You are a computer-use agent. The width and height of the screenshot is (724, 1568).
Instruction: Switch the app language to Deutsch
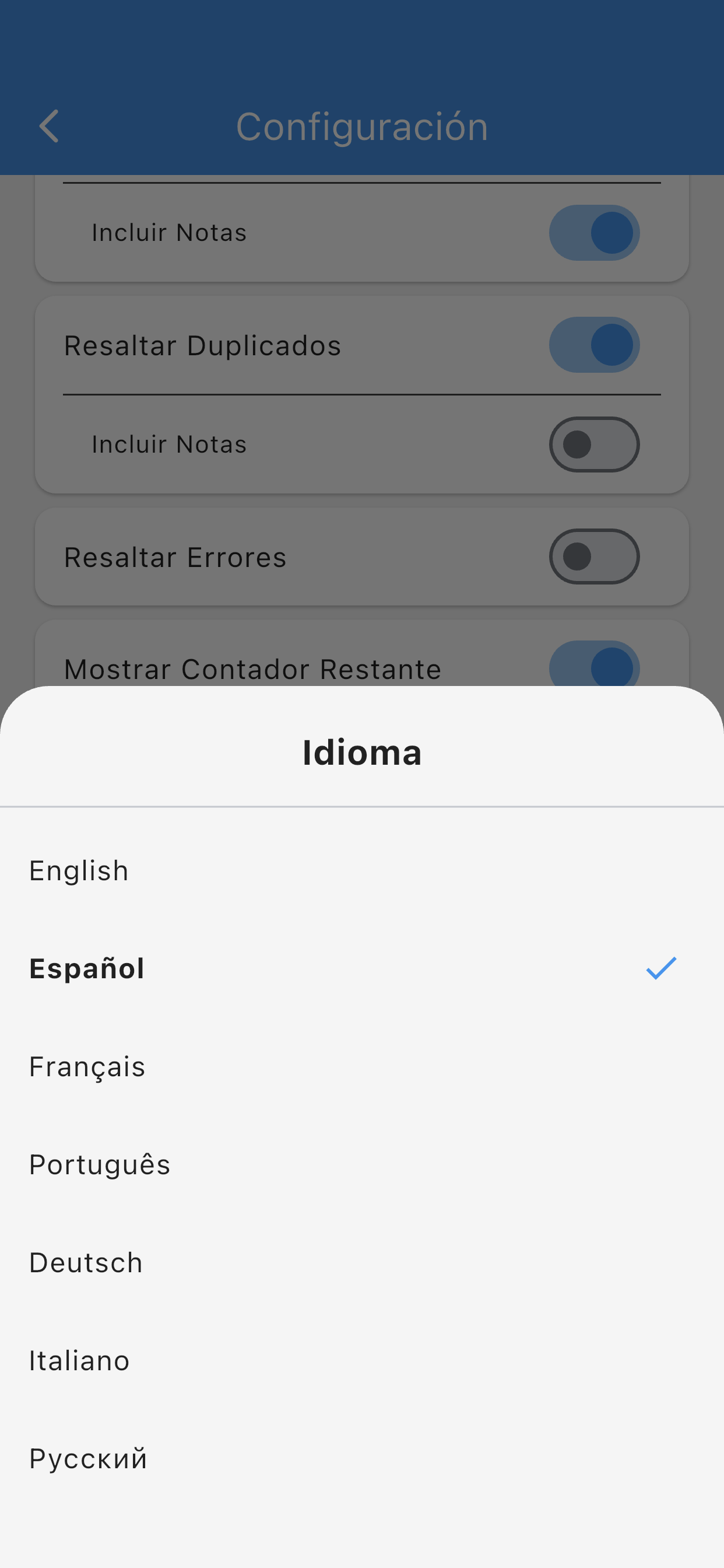(x=85, y=1262)
